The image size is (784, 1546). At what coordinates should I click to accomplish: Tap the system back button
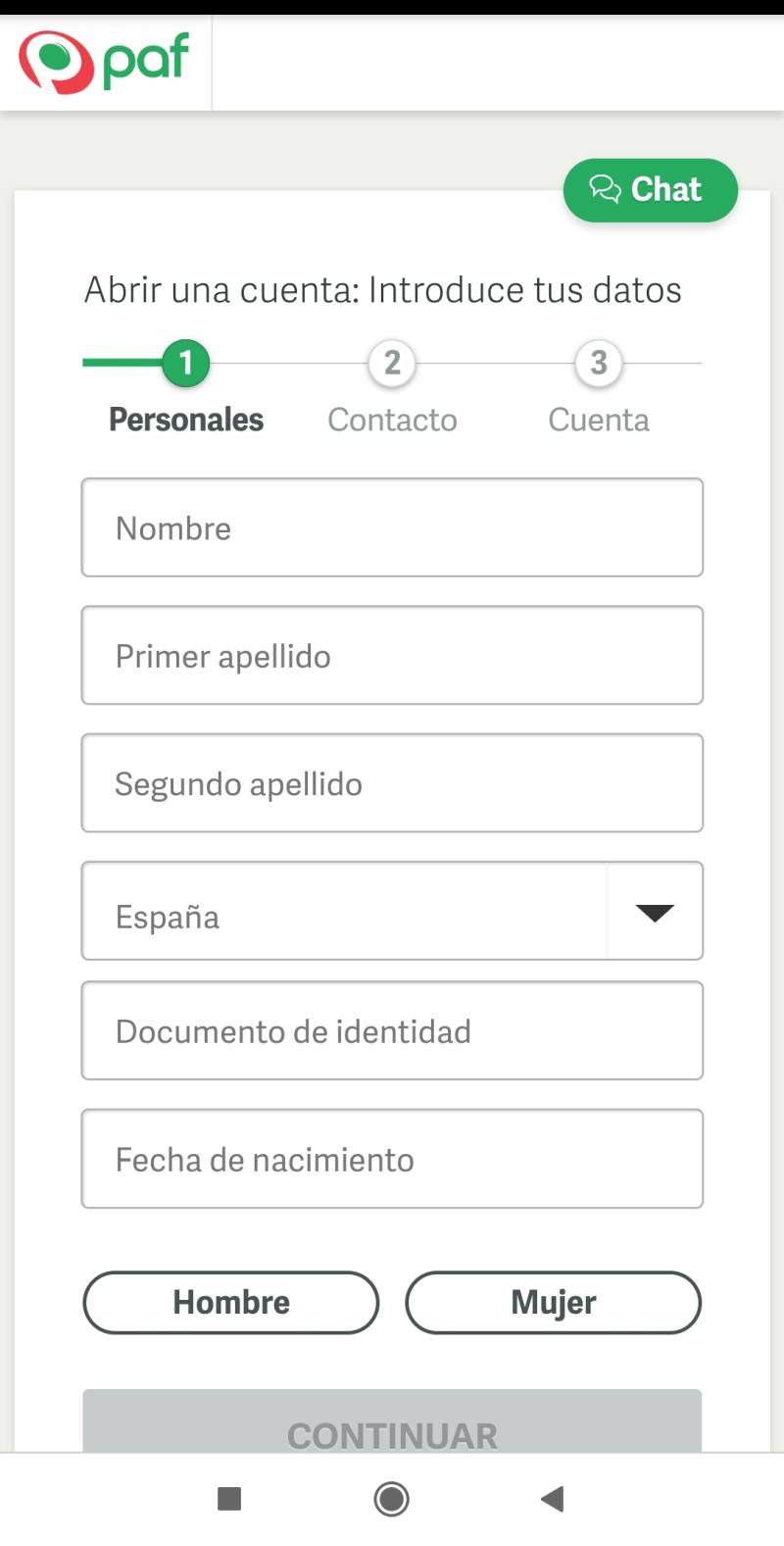point(553,1498)
